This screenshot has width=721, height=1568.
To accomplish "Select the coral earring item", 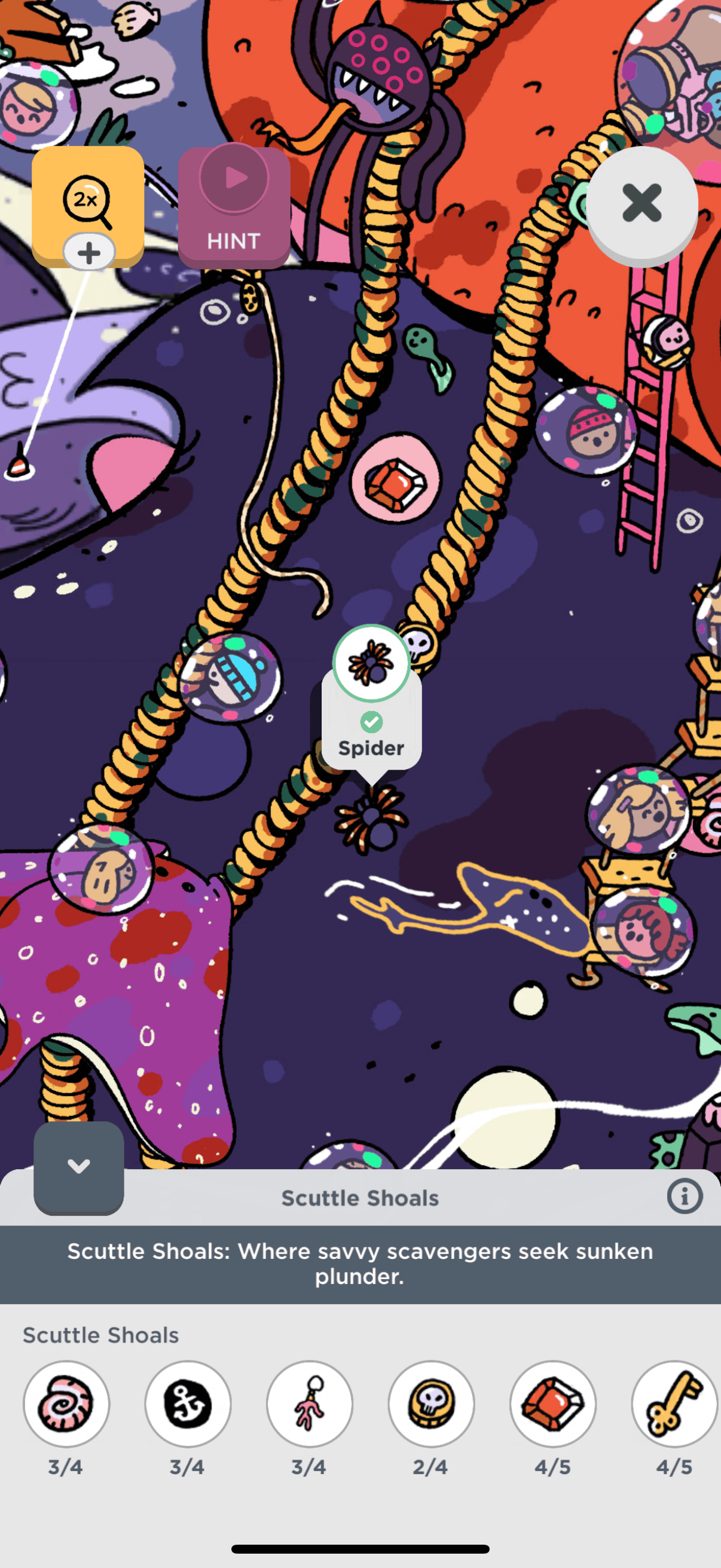I will tap(310, 1404).
